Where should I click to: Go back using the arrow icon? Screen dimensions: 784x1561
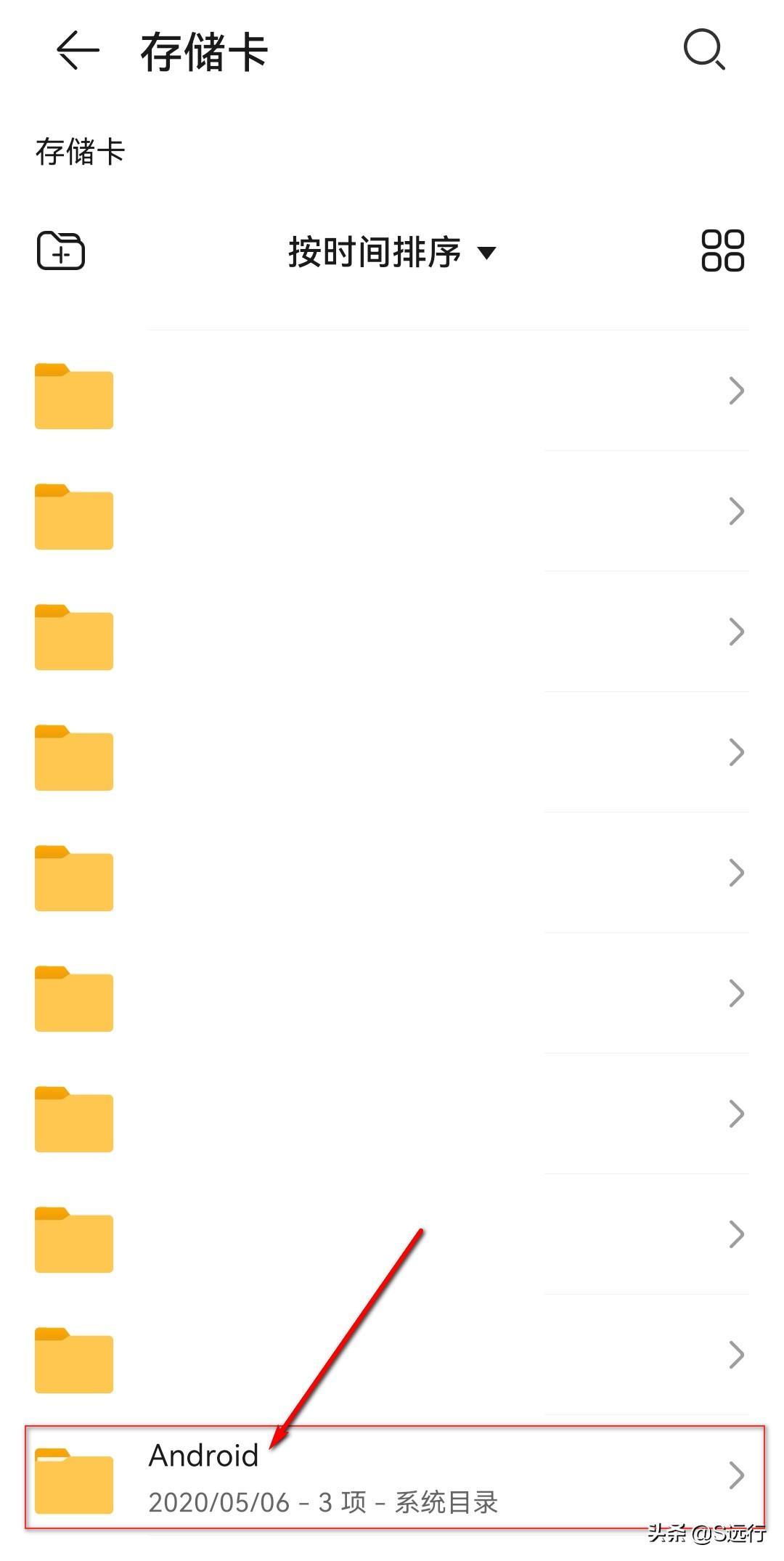click(x=77, y=51)
